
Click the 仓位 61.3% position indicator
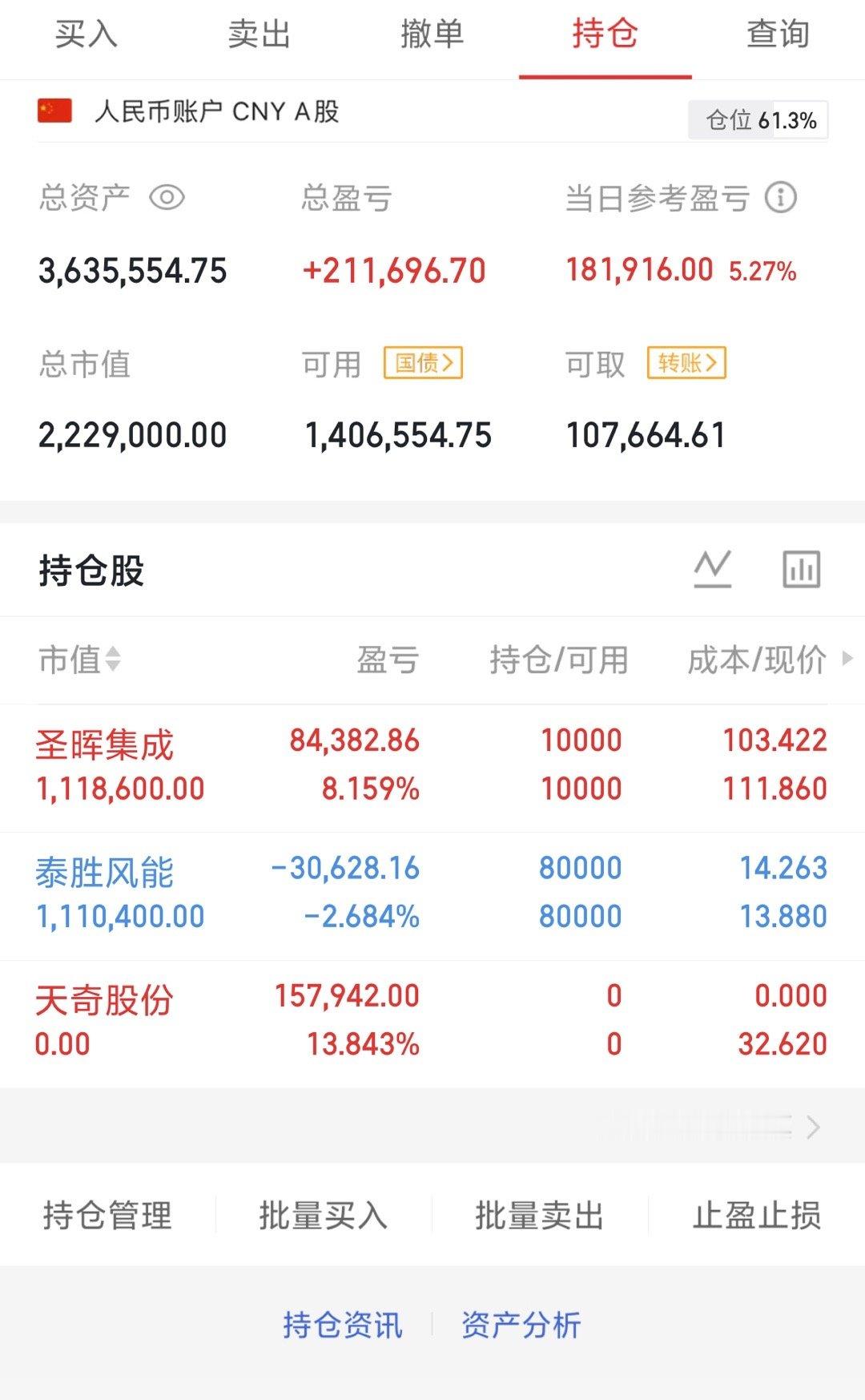click(756, 120)
